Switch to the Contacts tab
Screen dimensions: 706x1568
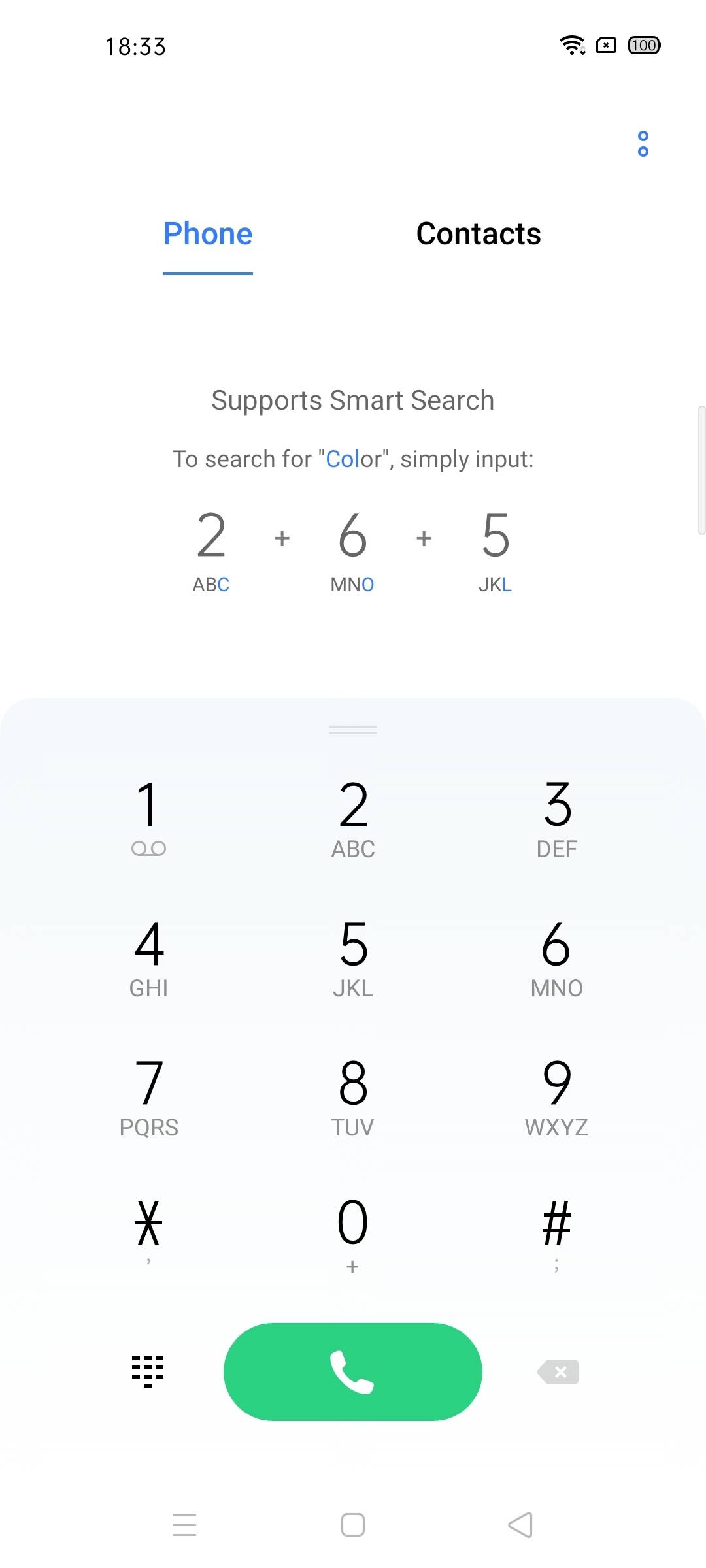[478, 234]
